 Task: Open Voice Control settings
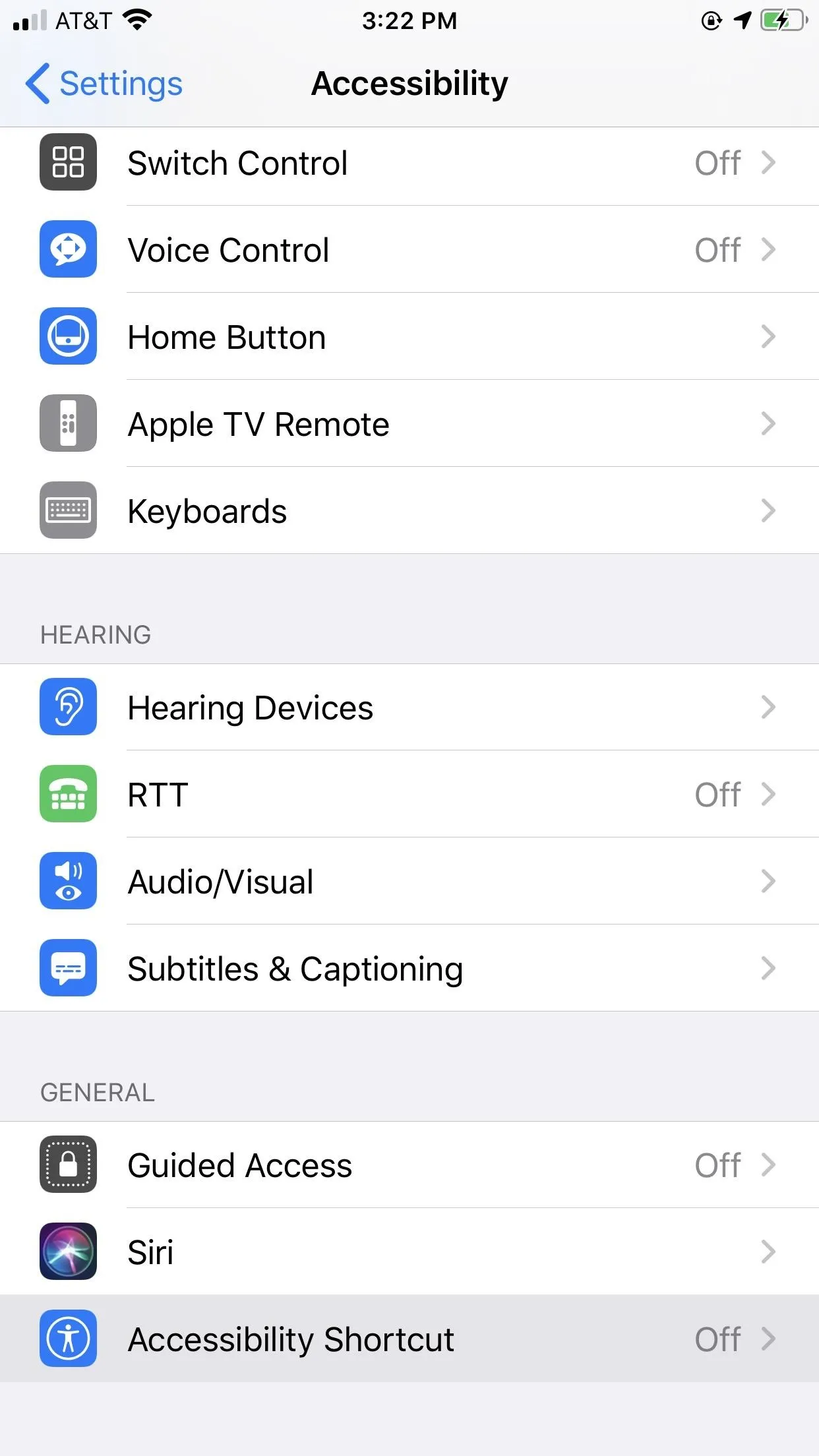click(409, 249)
